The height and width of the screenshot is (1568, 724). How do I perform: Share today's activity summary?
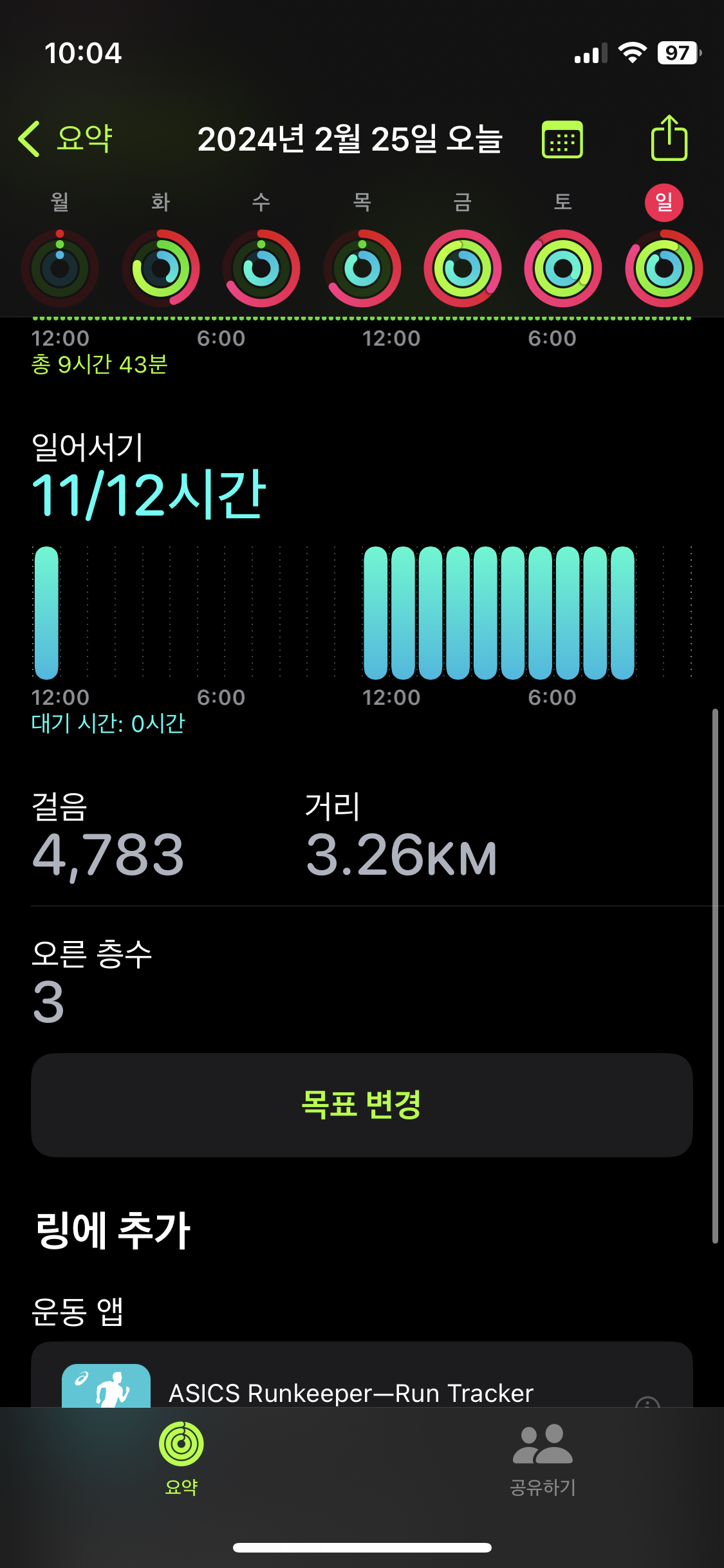669,138
